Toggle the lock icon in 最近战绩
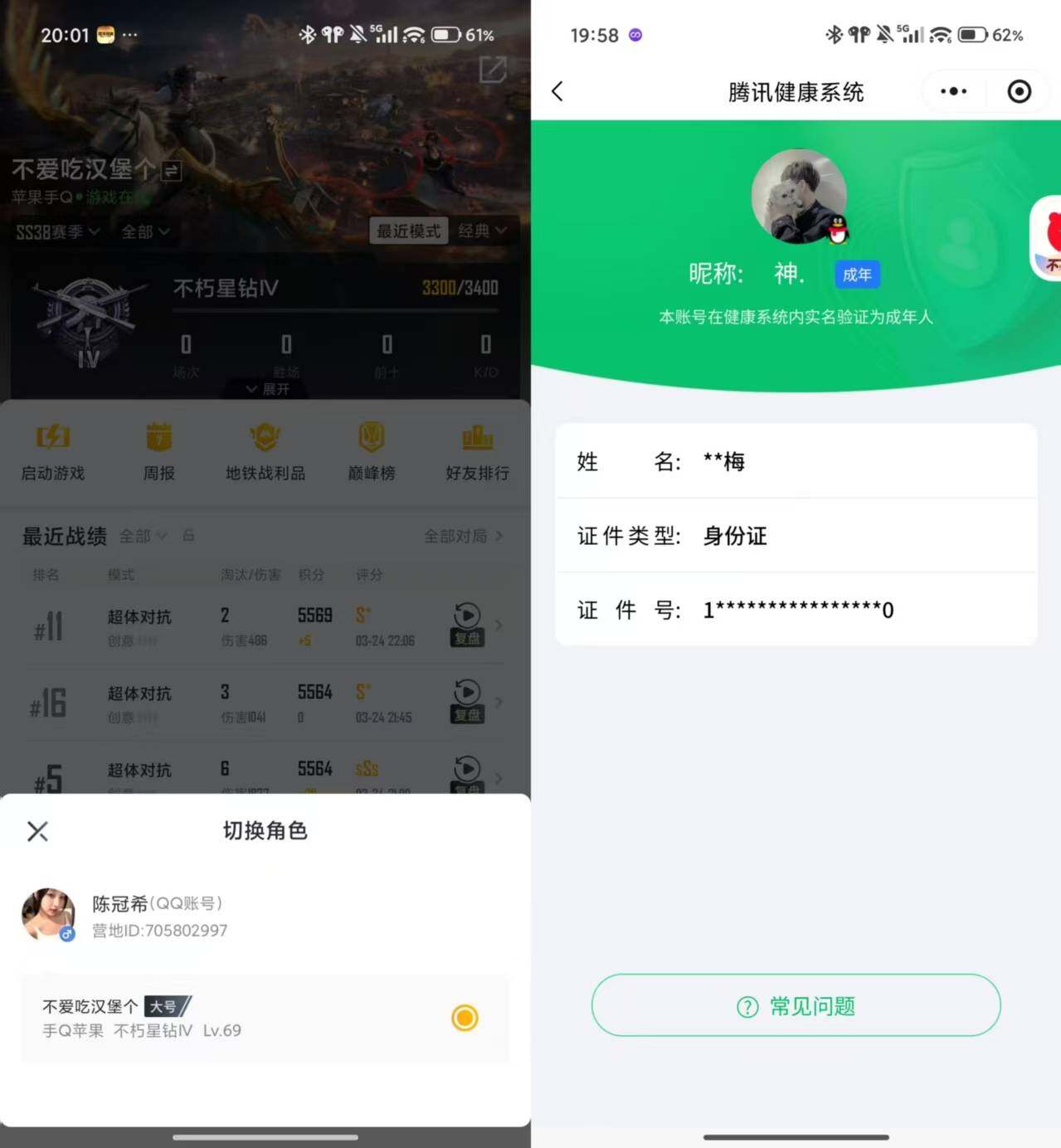1061x1148 pixels. [x=188, y=537]
